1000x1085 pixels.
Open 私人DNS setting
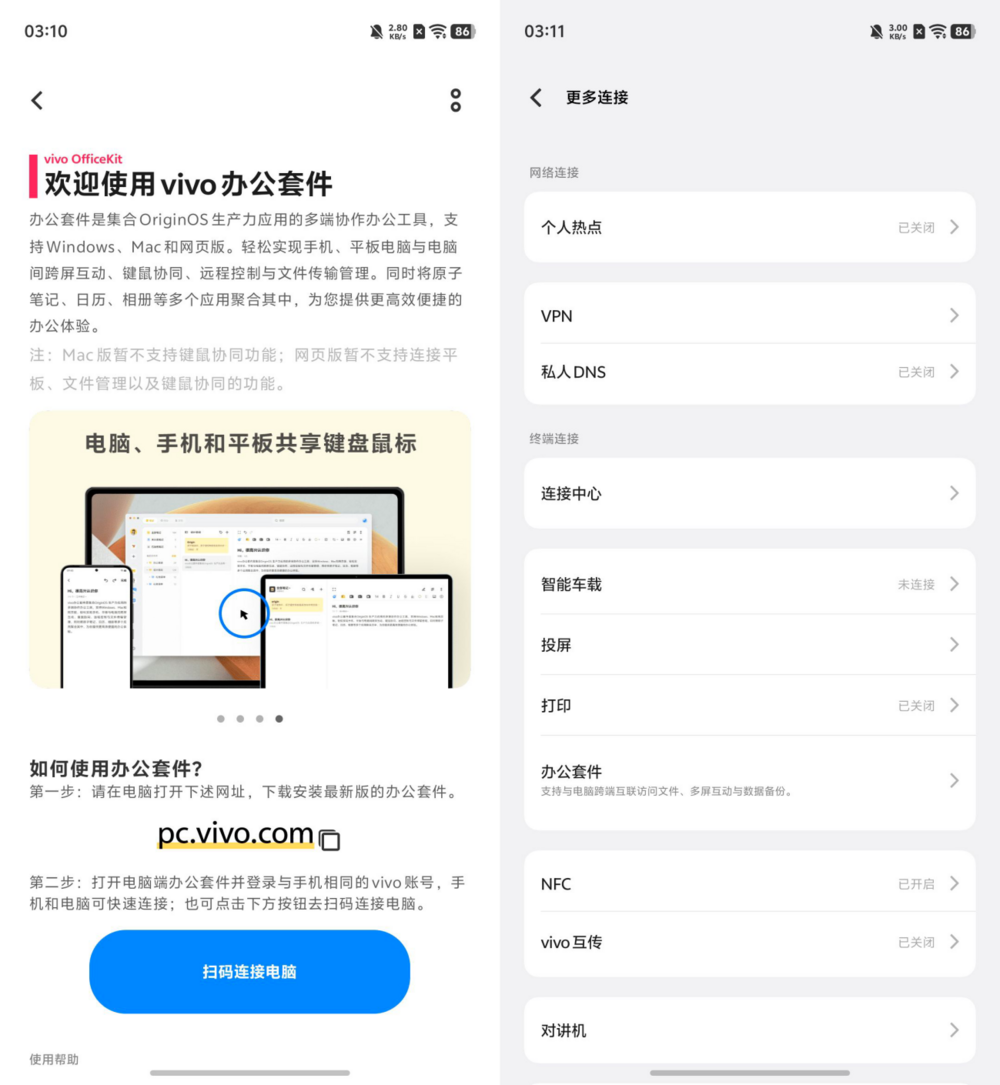pos(749,372)
